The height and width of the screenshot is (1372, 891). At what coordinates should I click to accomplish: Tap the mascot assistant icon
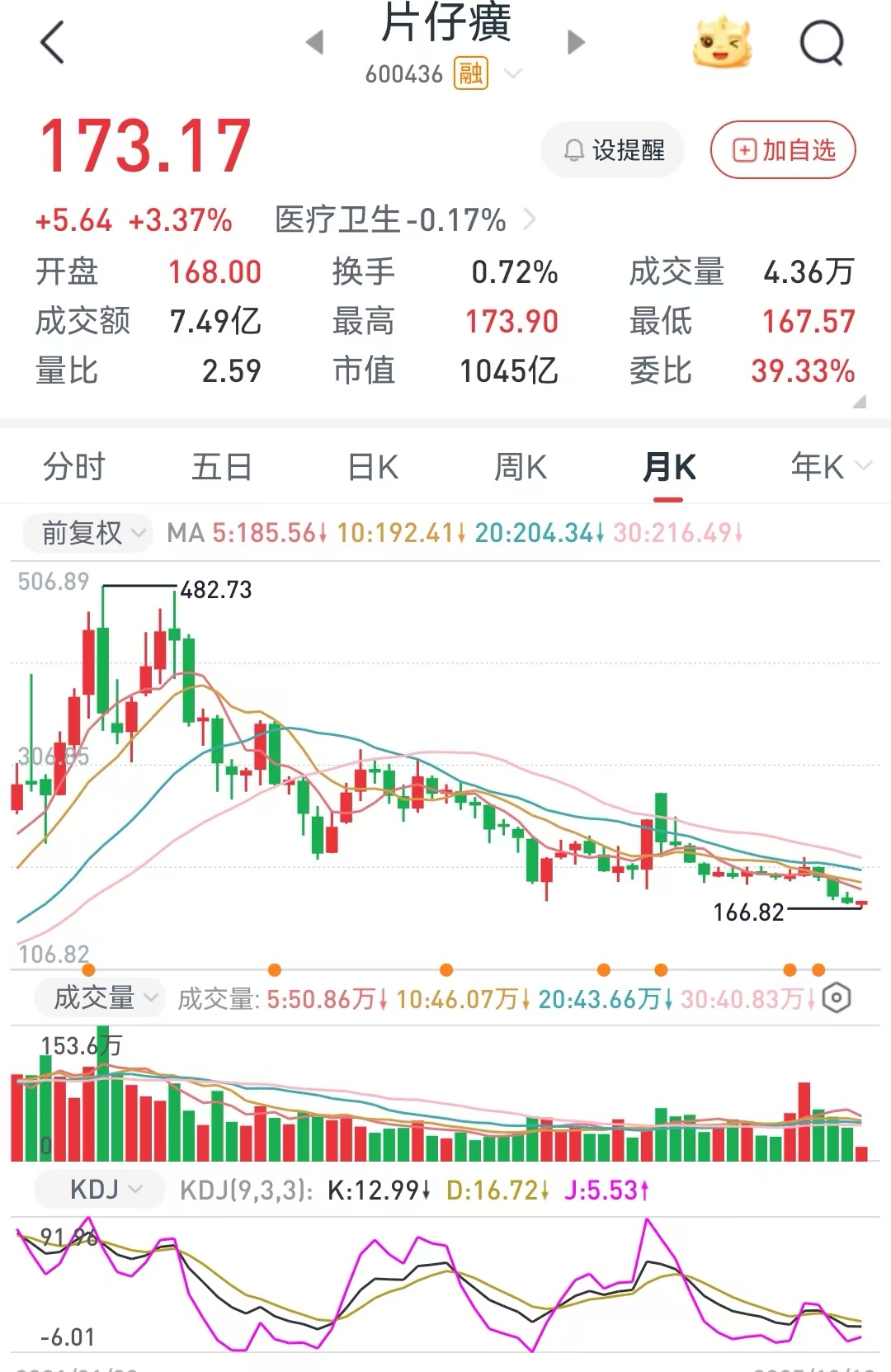coord(723,41)
